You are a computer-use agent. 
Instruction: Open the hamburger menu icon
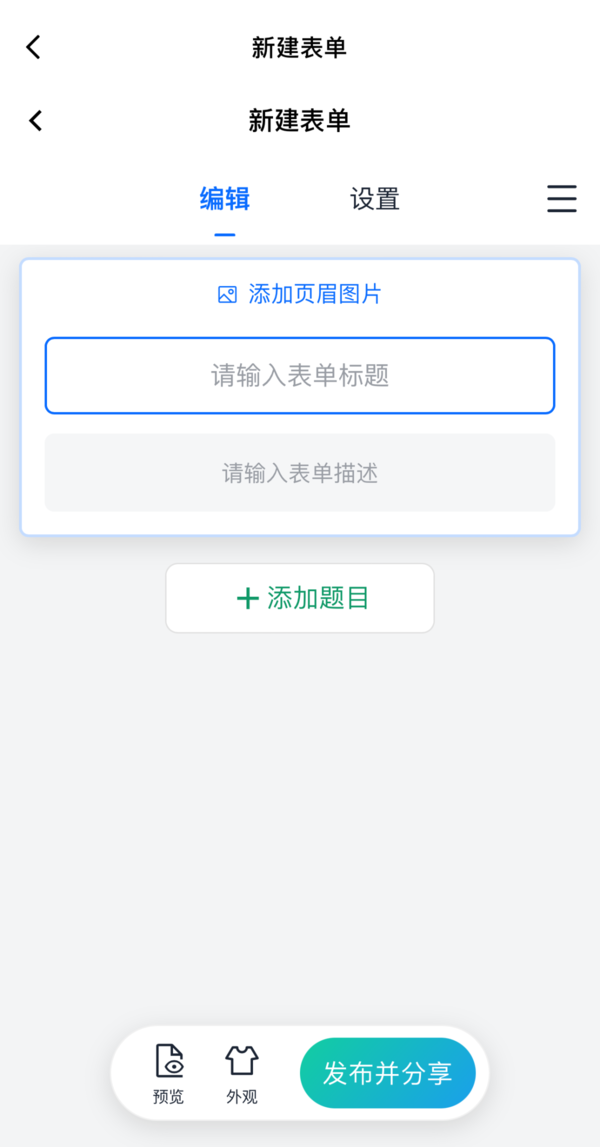tap(562, 199)
